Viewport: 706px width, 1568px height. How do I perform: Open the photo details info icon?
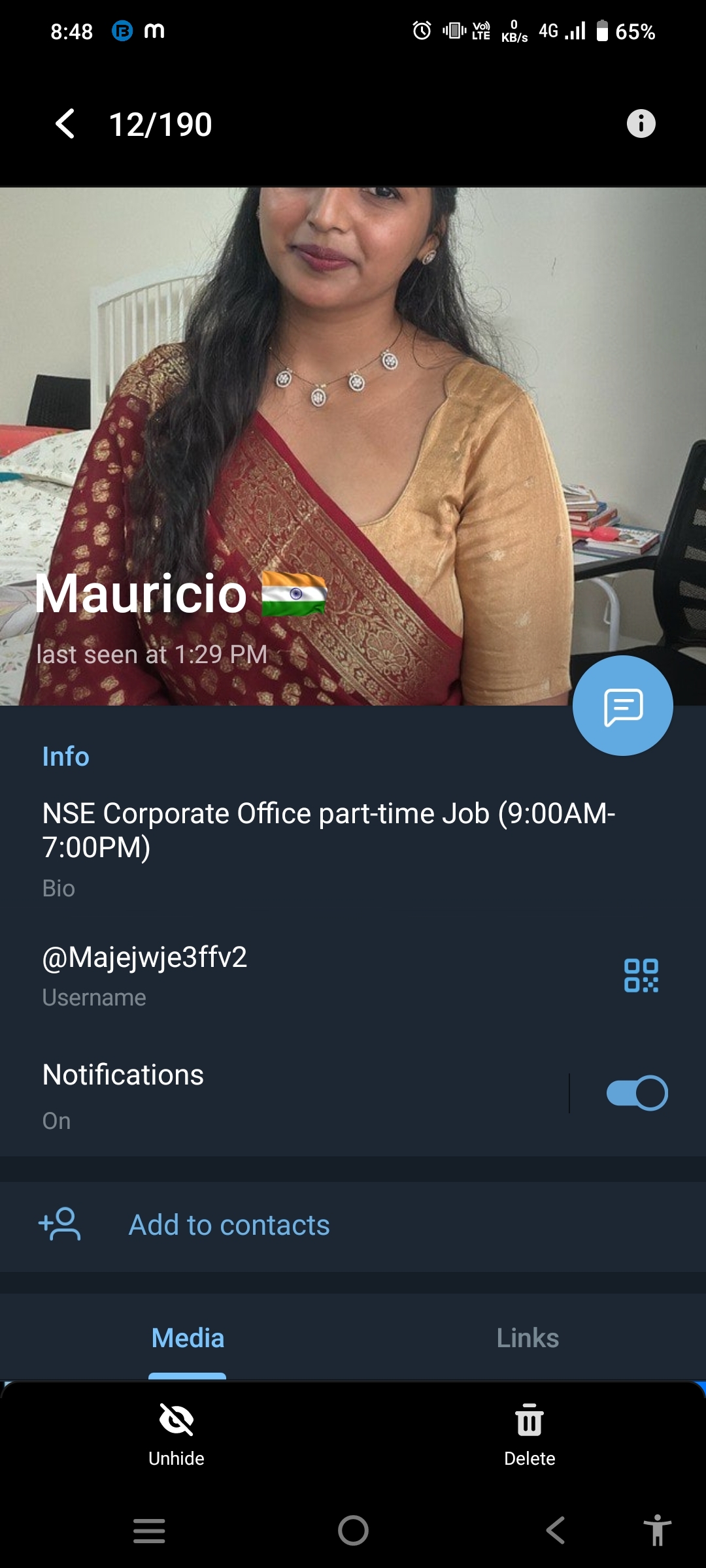click(x=641, y=123)
